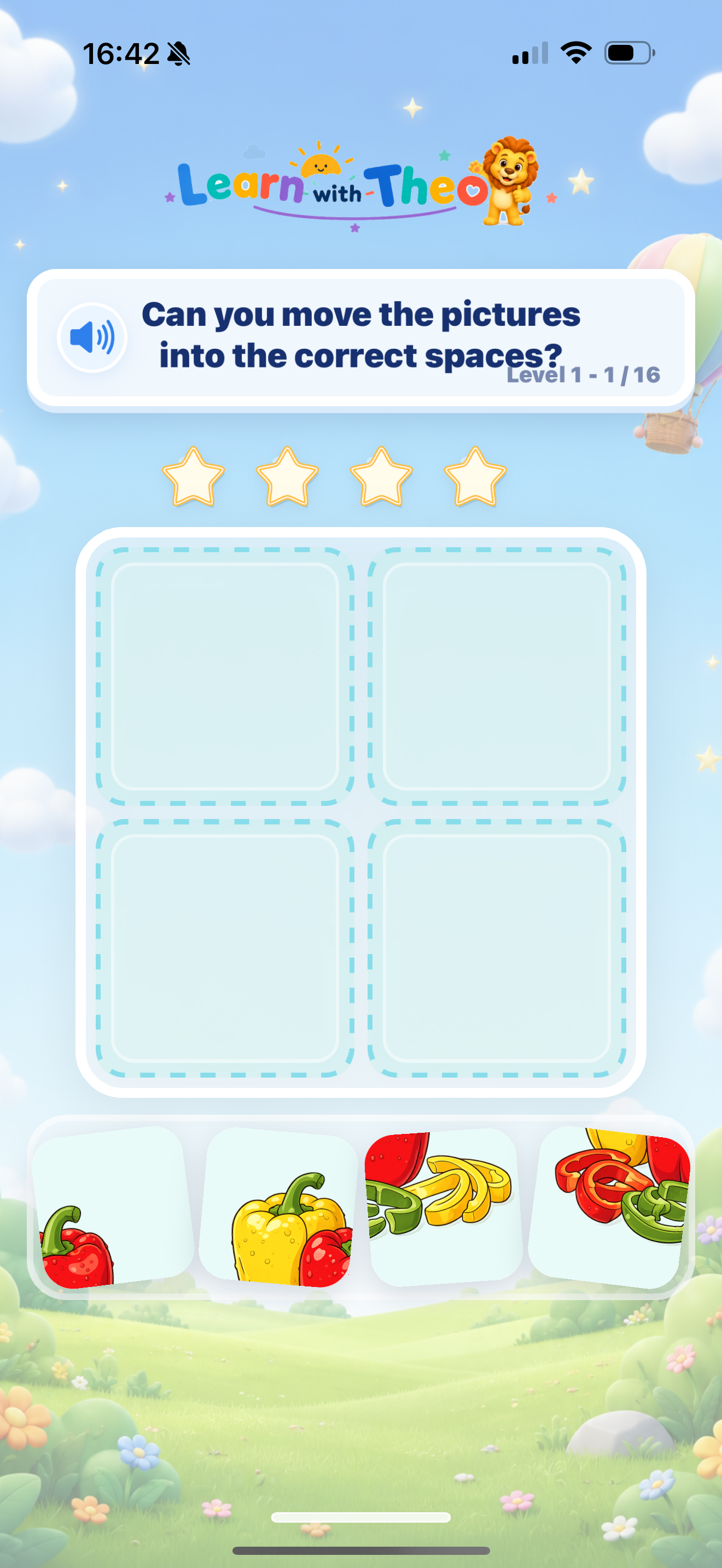Image resolution: width=722 pixels, height=1568 pixels.
Task: Pick the yellow pepper rings puzzle piece
Action: 443,1208
